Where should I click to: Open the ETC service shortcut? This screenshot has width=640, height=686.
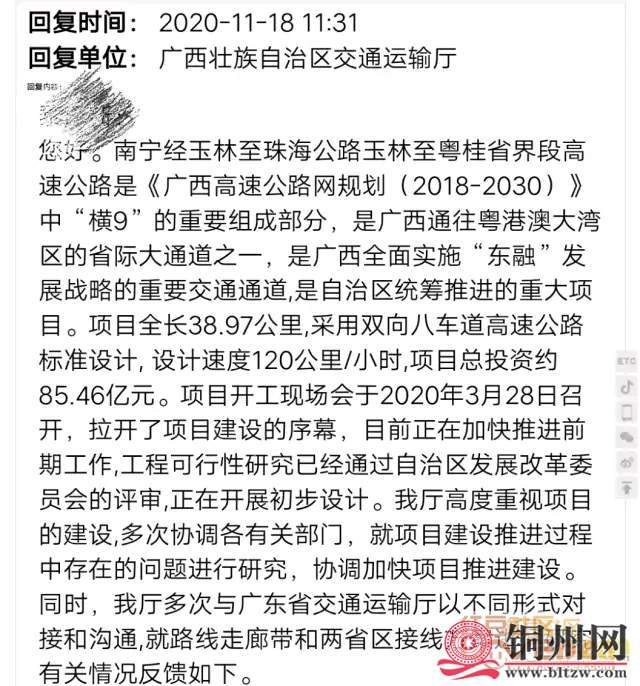pyautogui.click(x=627, y=359)
